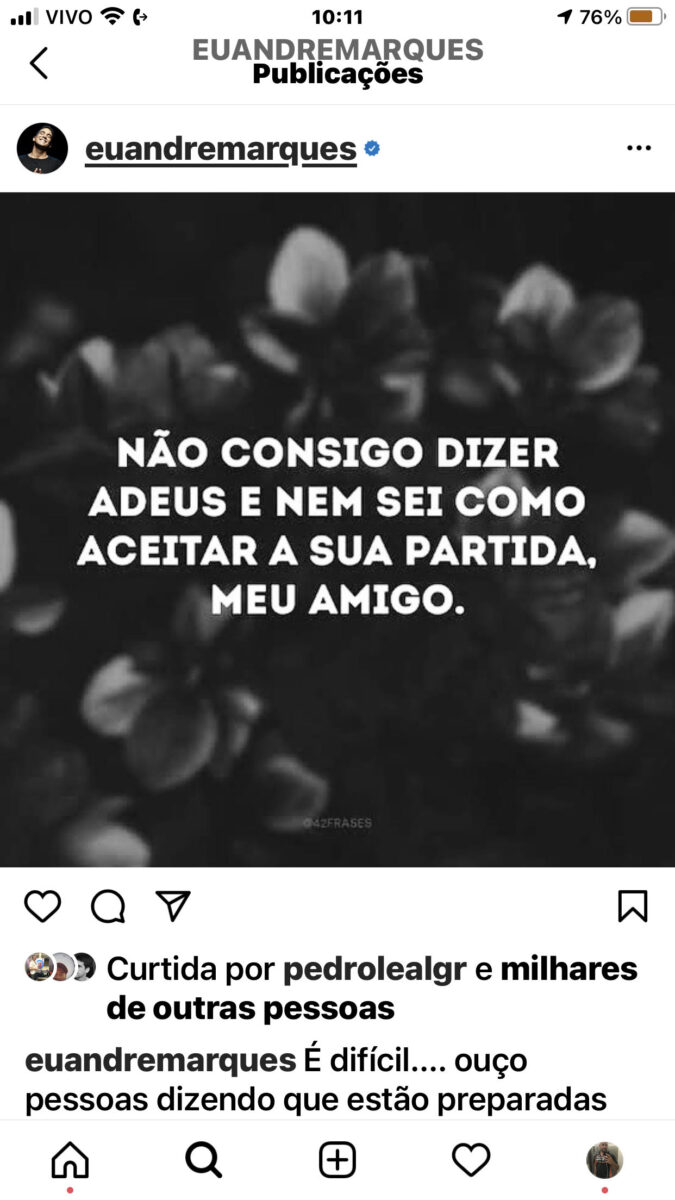
Task: Open the quote image post
Action: (x=337, y=530)
